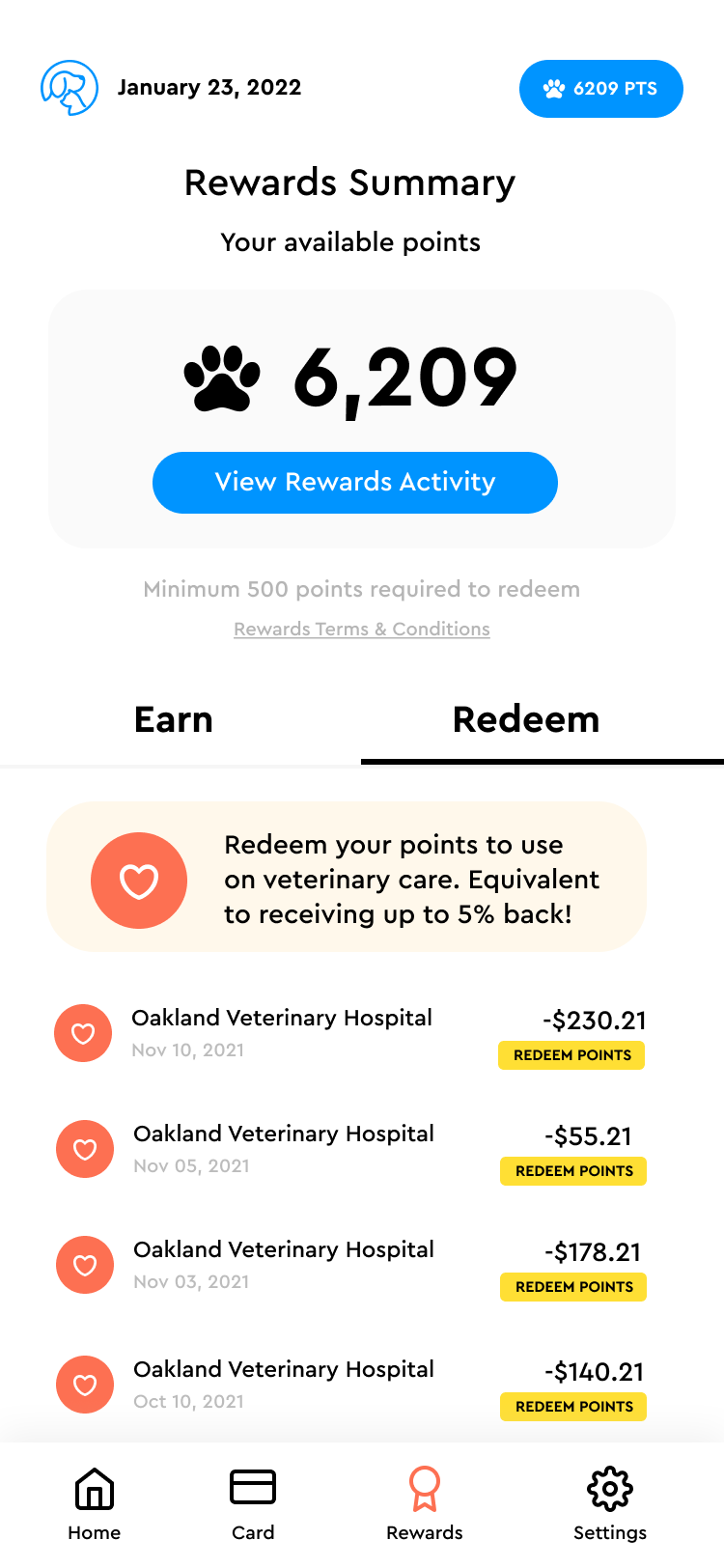
Task: Select the Redeem tab
Action: pyautogui.click(x=527, y=720)
